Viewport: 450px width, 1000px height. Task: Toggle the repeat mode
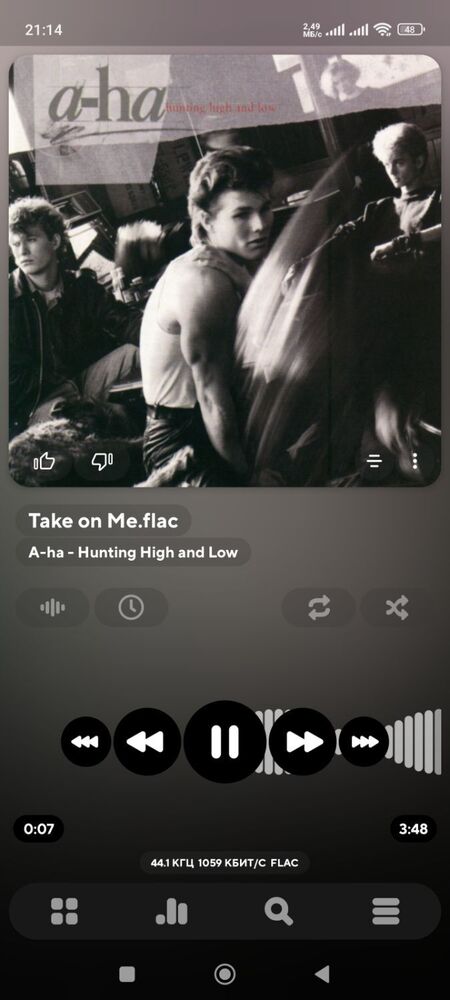coord(319,608)
